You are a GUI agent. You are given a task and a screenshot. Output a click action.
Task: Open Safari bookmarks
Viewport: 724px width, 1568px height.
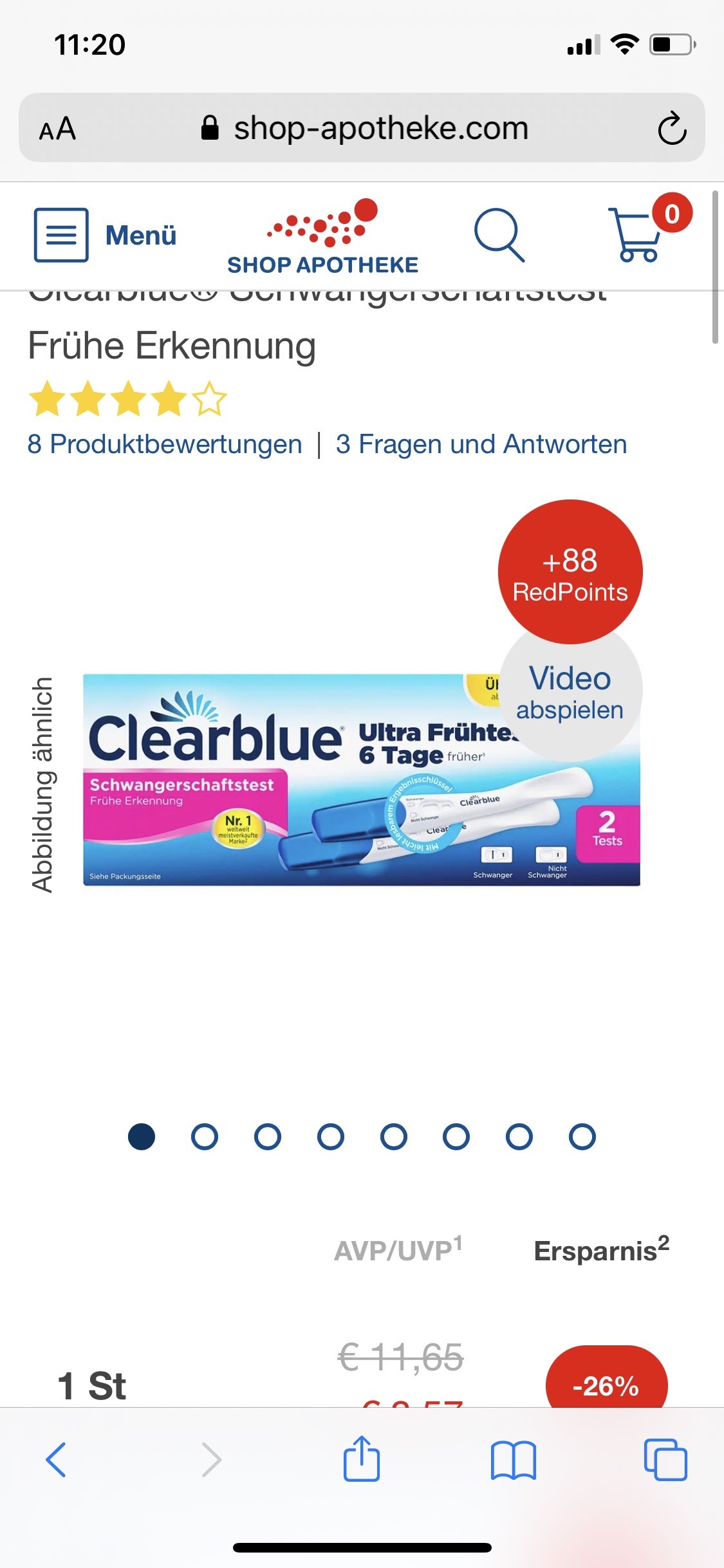tap(513, 1459)
